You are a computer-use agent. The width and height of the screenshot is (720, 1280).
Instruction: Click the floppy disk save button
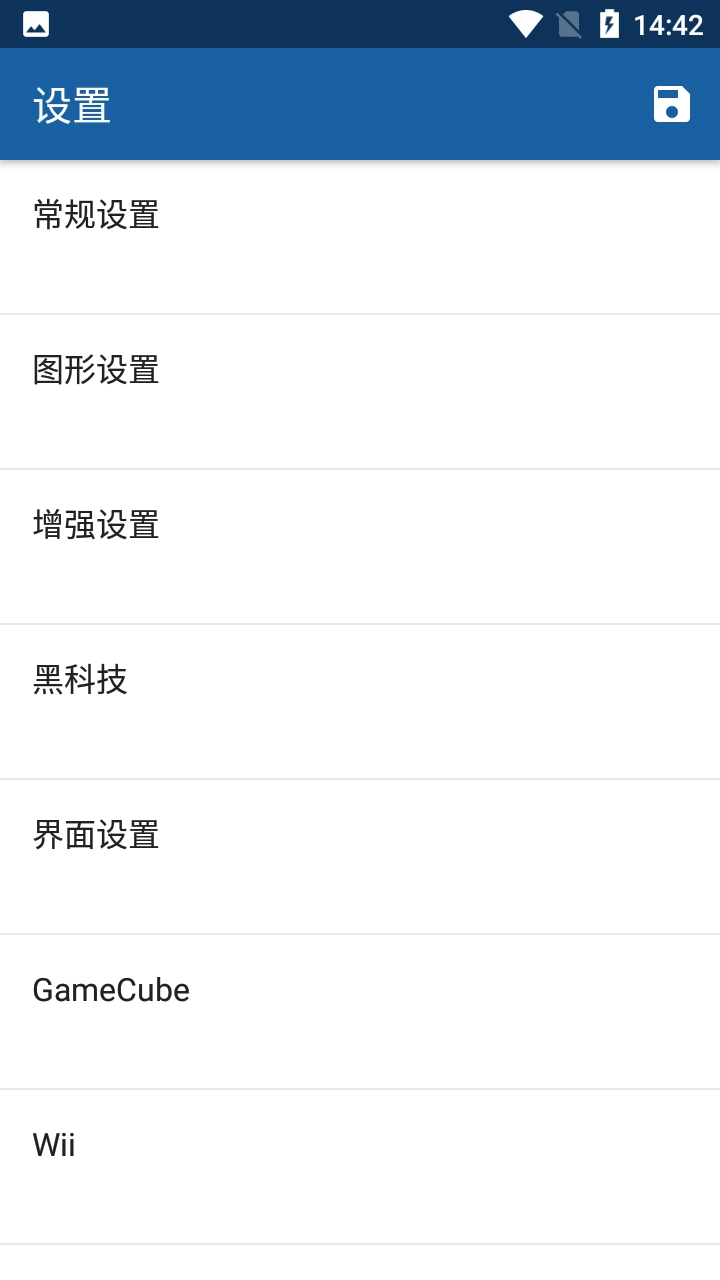(x=671, y=103)
